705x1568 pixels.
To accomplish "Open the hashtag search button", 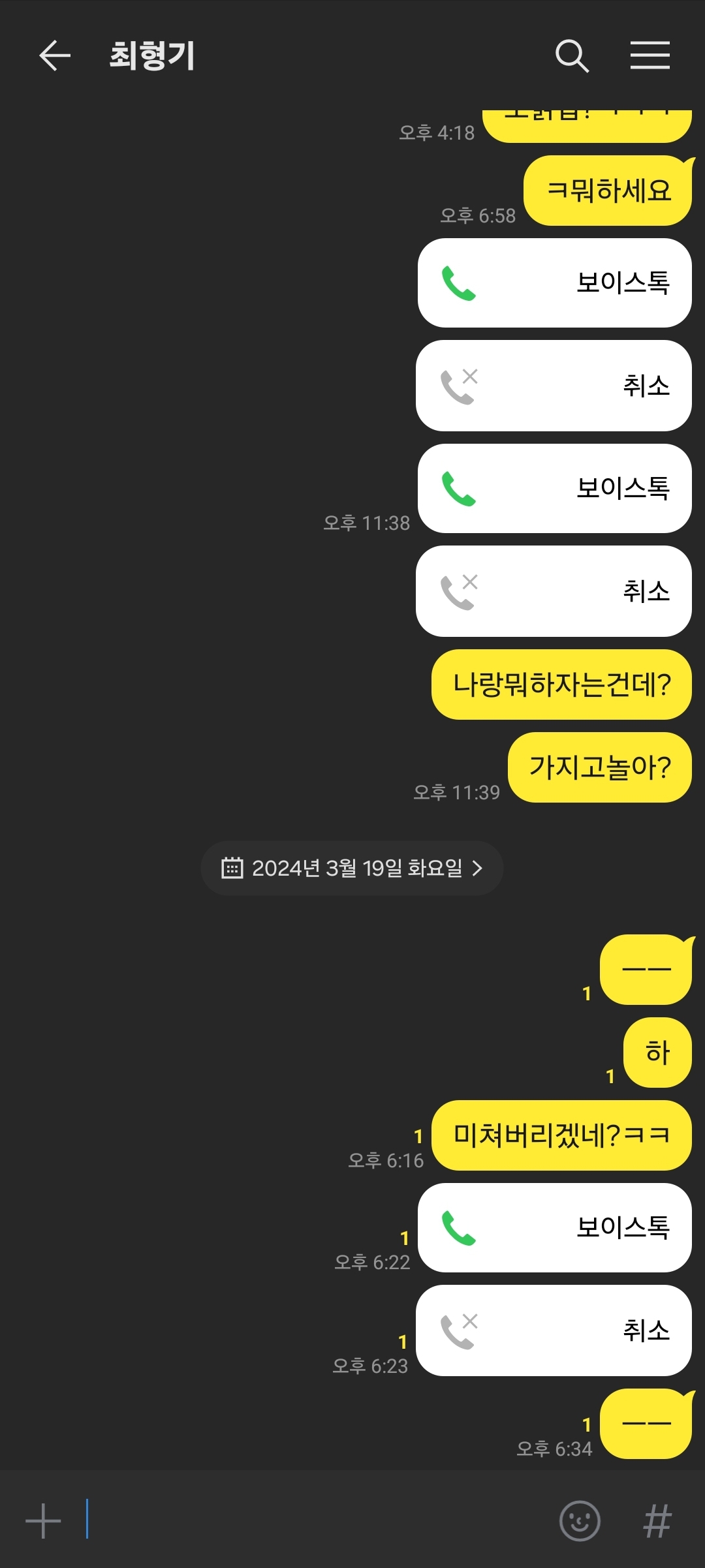I will (x=657, y=1521).
